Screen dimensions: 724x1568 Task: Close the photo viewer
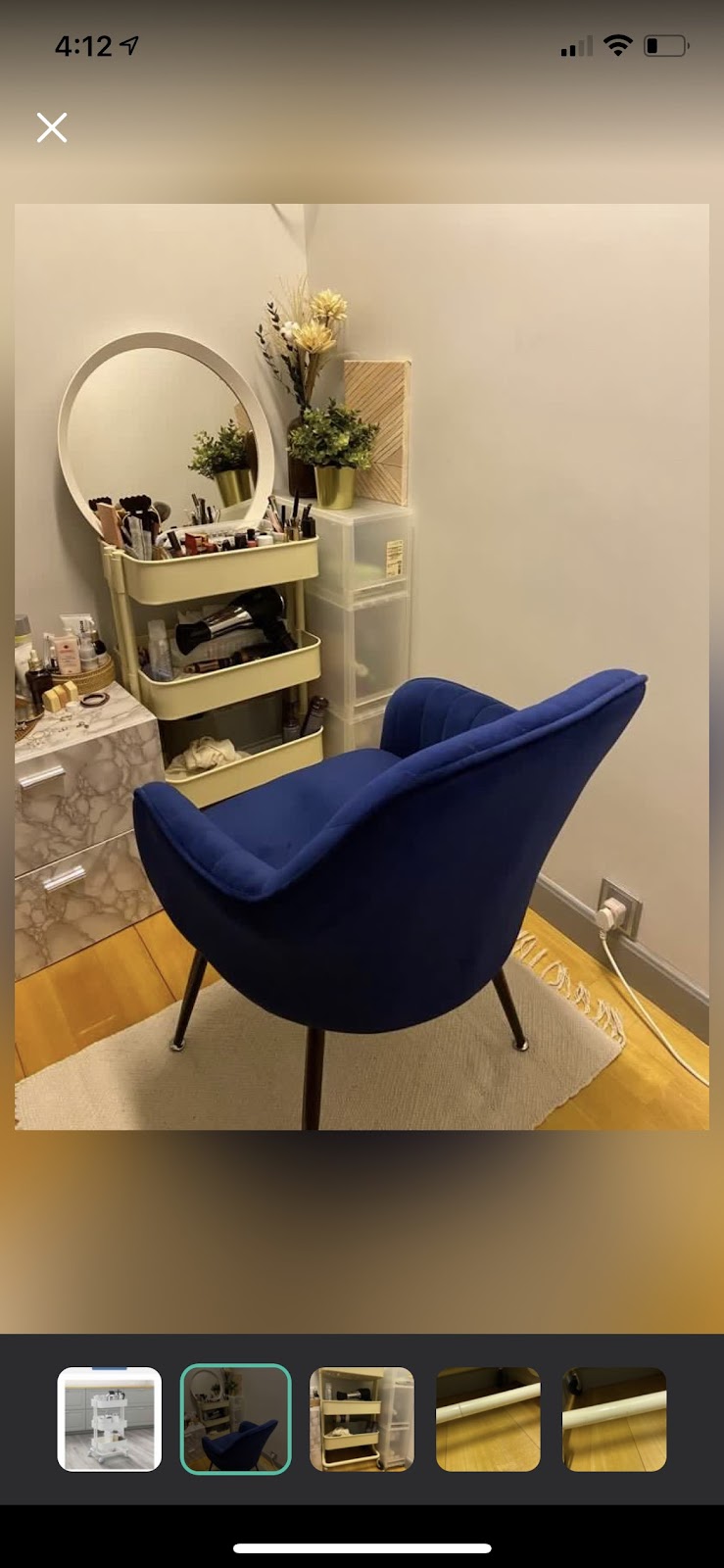(52, 127)
